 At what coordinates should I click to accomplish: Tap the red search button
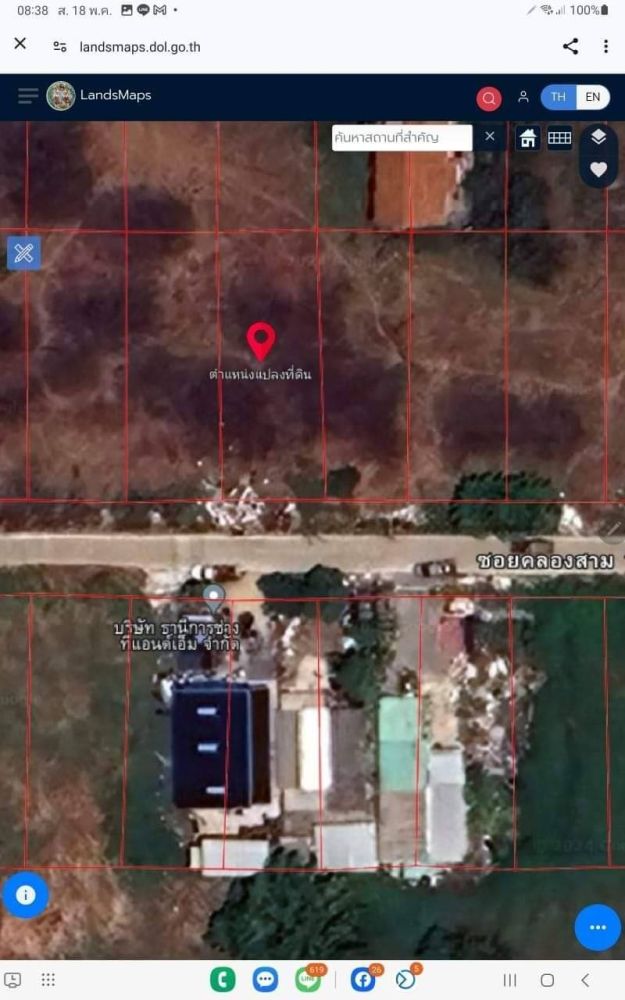[x=489, y=98]
